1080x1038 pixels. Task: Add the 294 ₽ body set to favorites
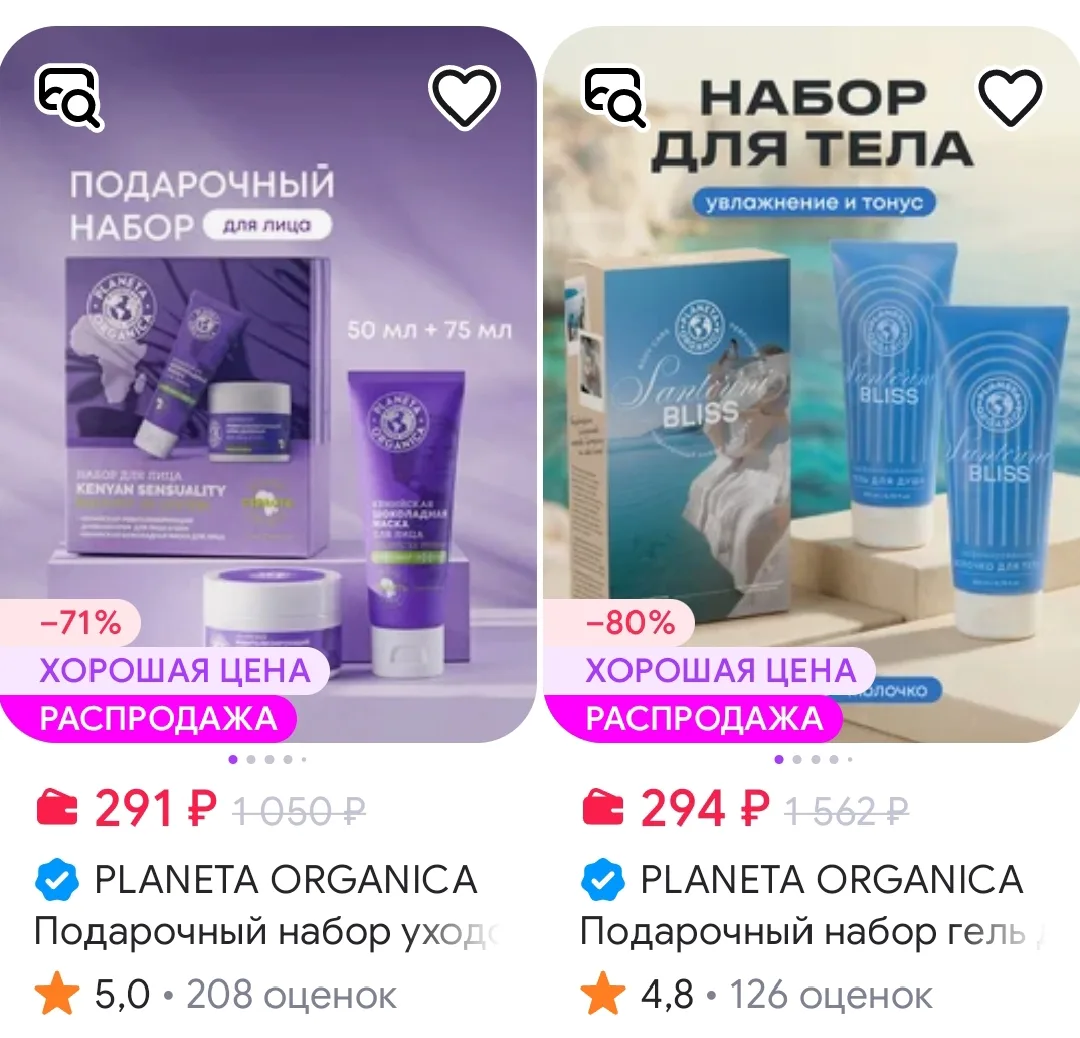click(1010, 96)
